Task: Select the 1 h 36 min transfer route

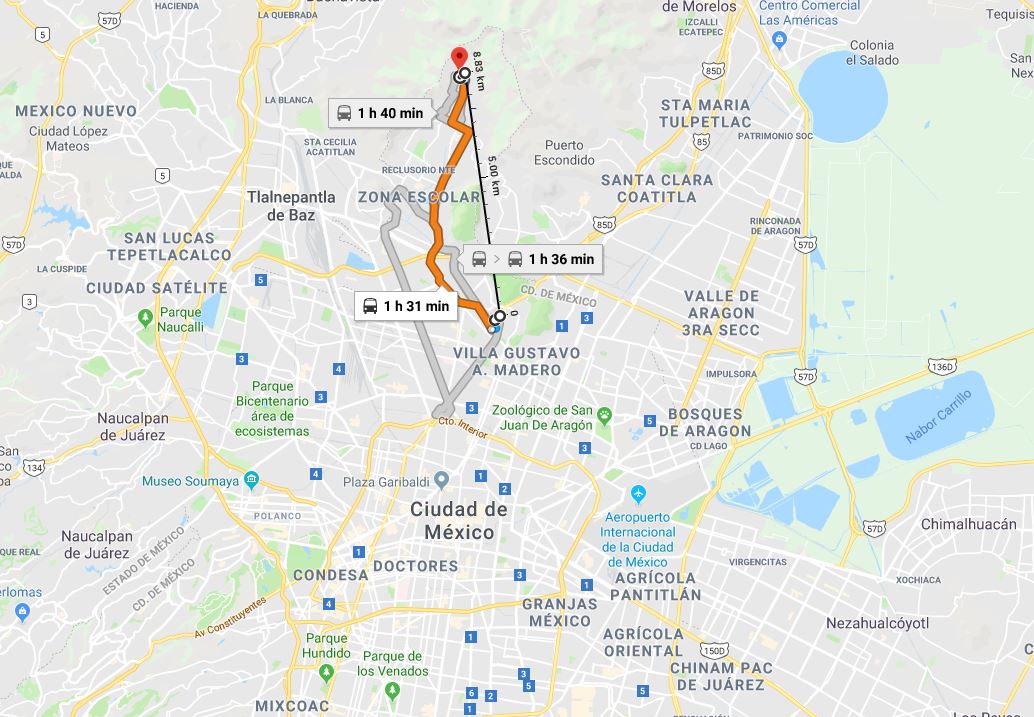Action: tap(532, 259)
